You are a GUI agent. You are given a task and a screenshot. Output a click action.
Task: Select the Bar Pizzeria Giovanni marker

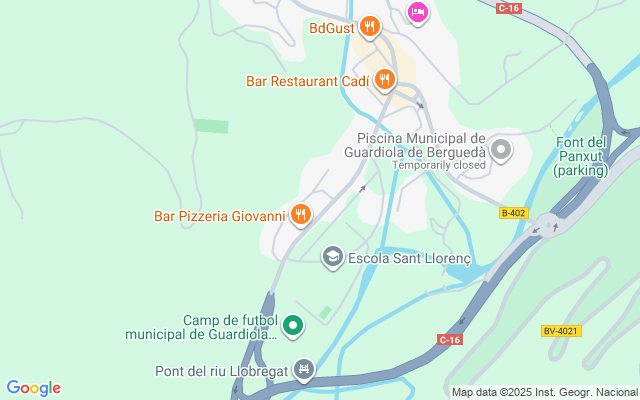(x=300, y=214)
